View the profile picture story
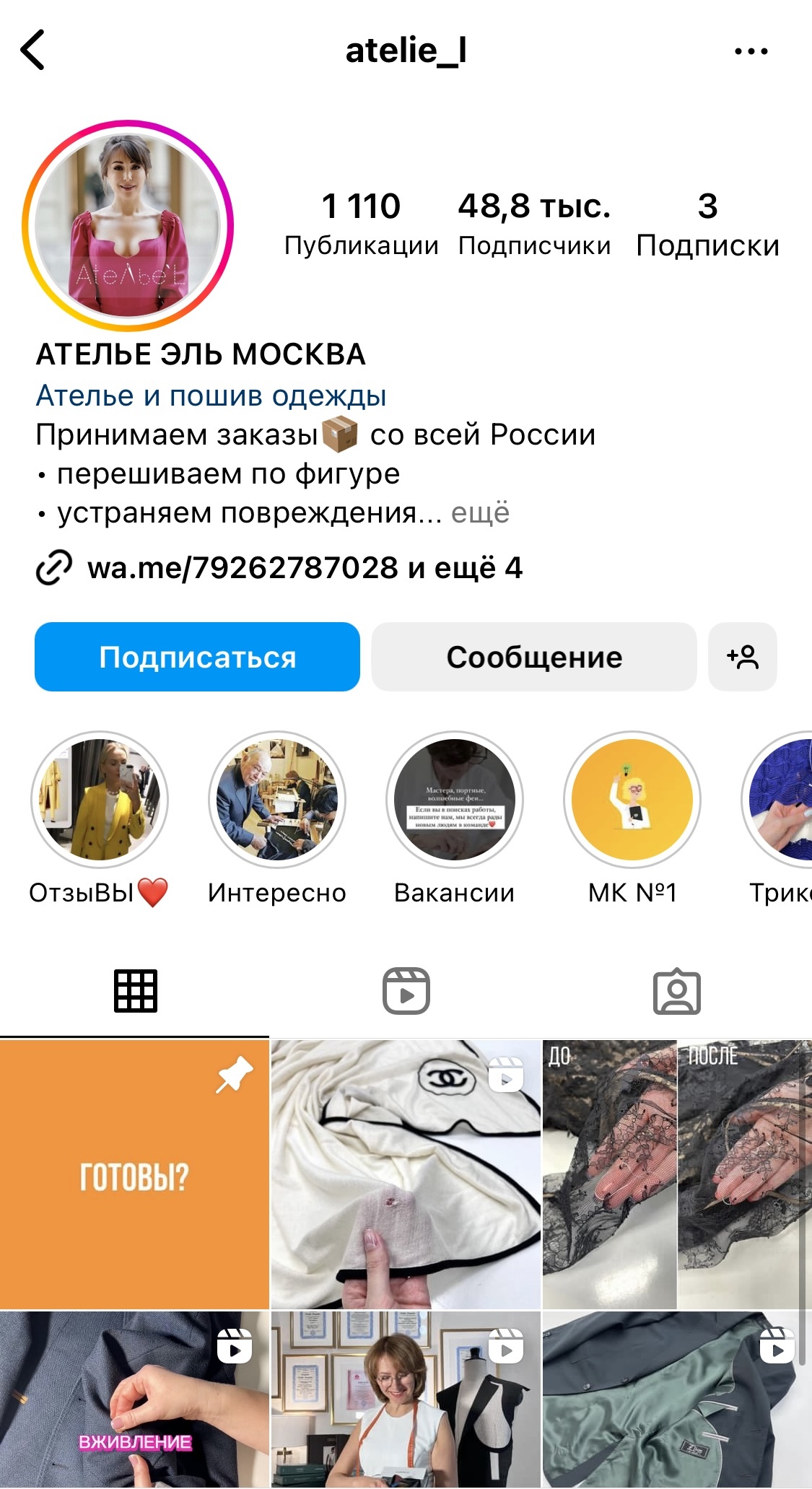The height and width of the screenshot is (1489, 812). pos(128,226)
